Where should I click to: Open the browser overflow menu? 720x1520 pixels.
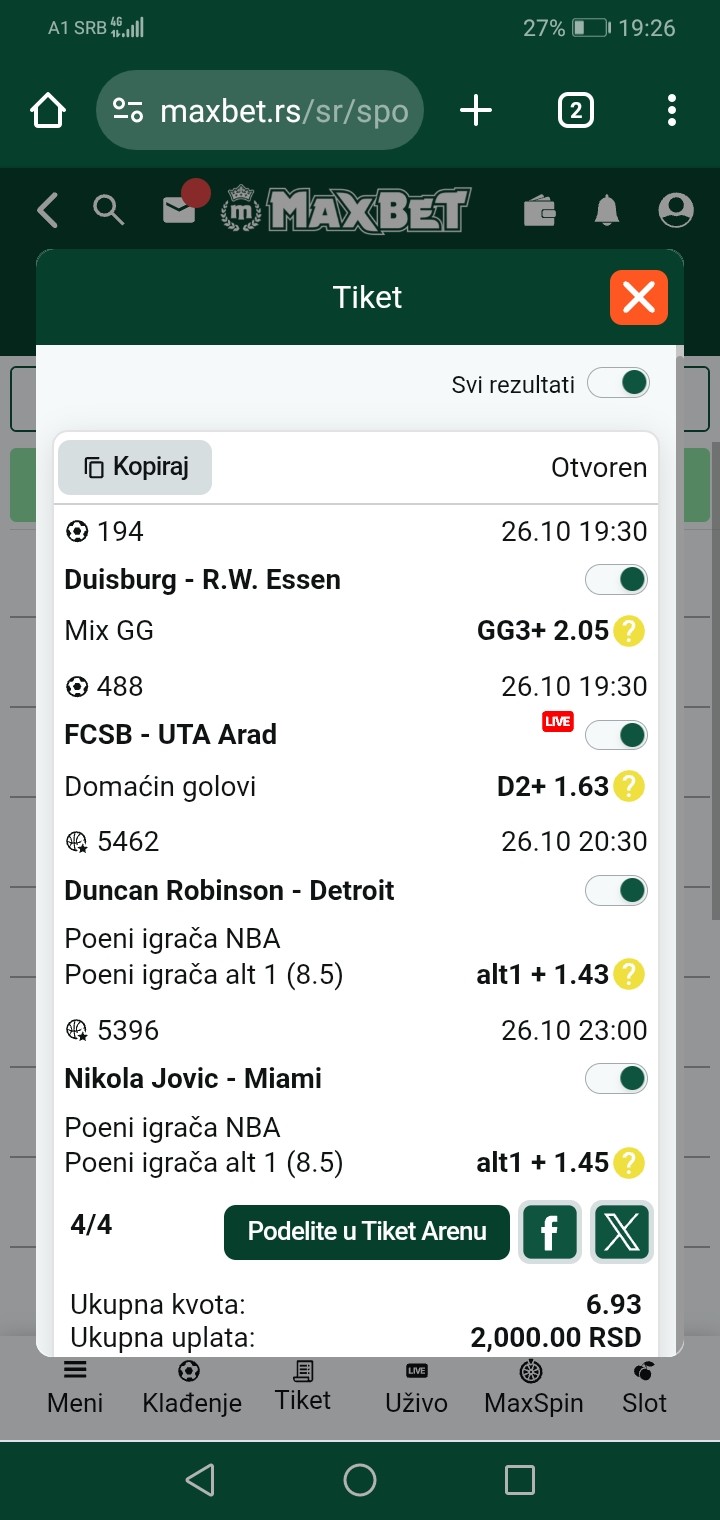coord(671,110)
